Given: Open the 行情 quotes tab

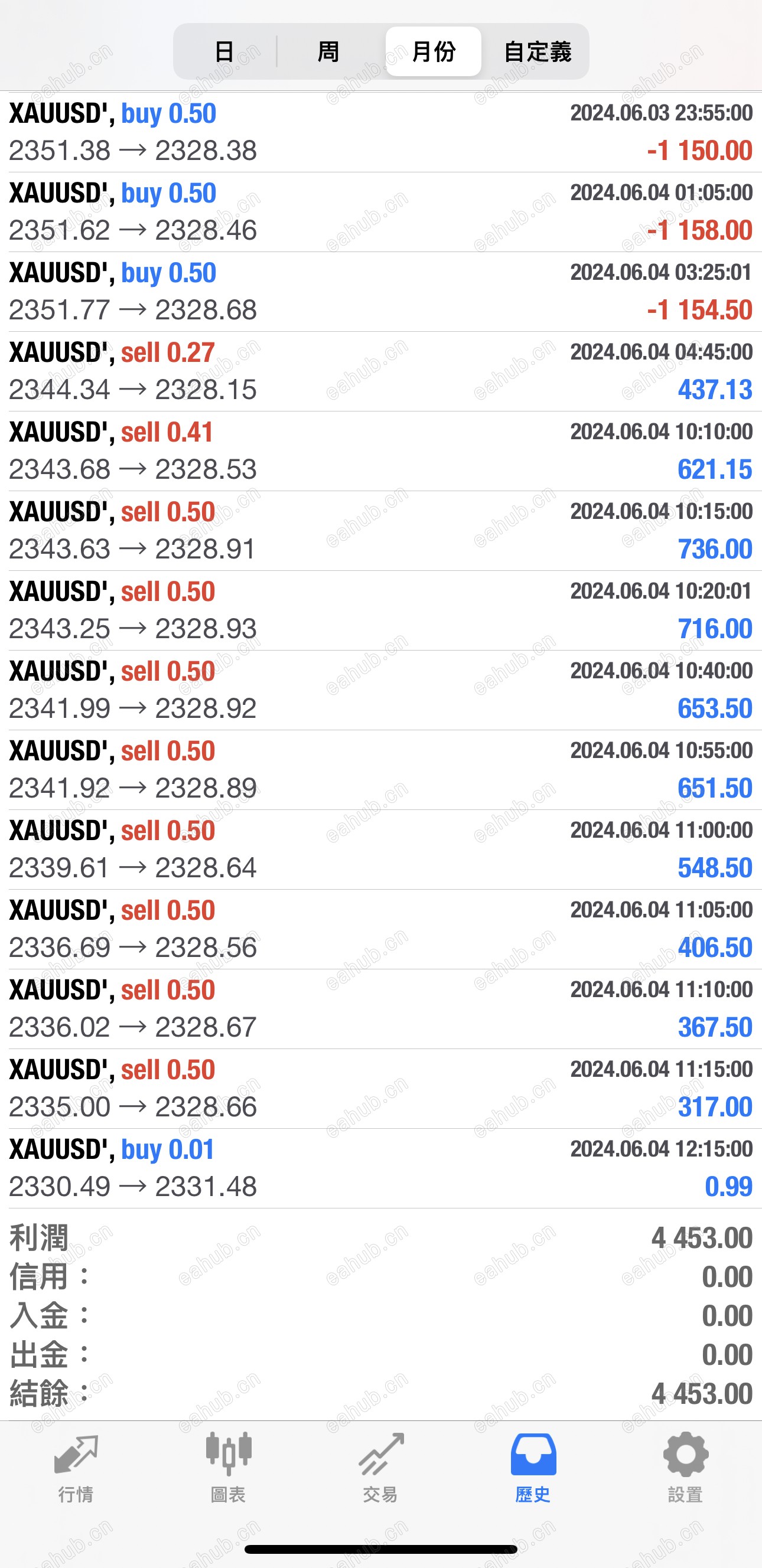Looking at the screenshot, I should (x=76, y=1468).
